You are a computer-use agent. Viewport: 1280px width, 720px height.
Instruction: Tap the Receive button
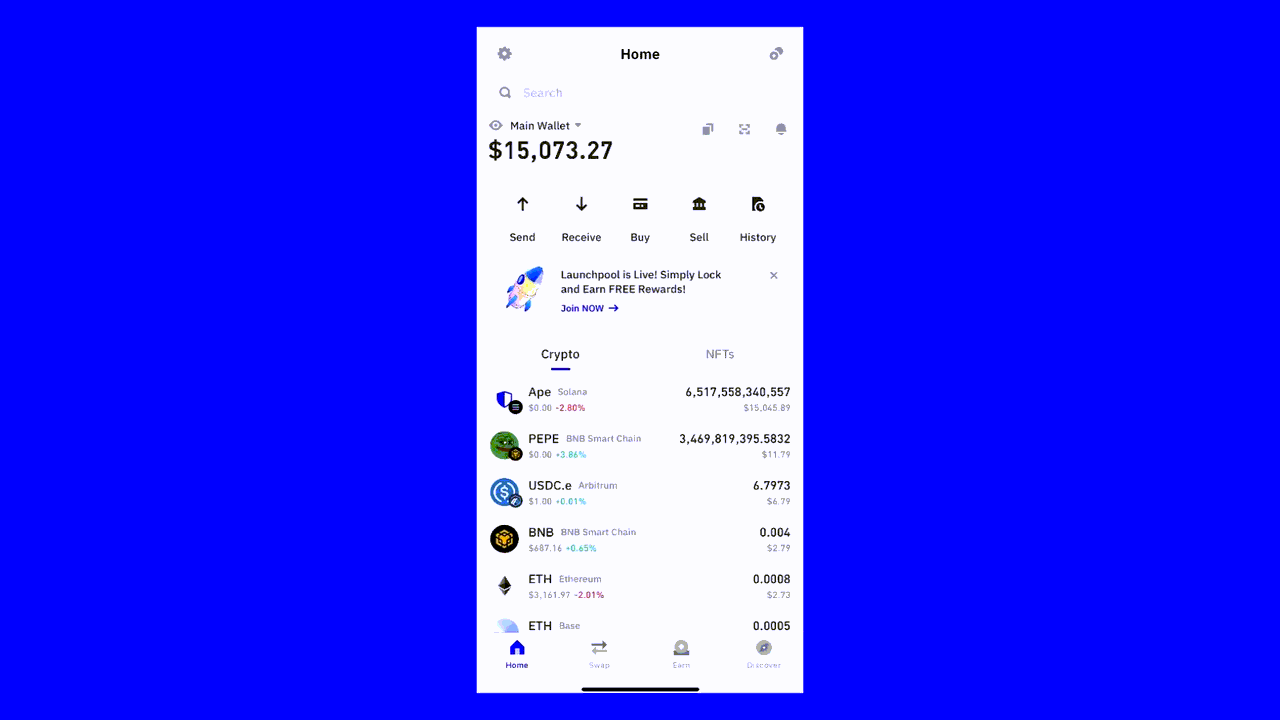click(581, 217)
